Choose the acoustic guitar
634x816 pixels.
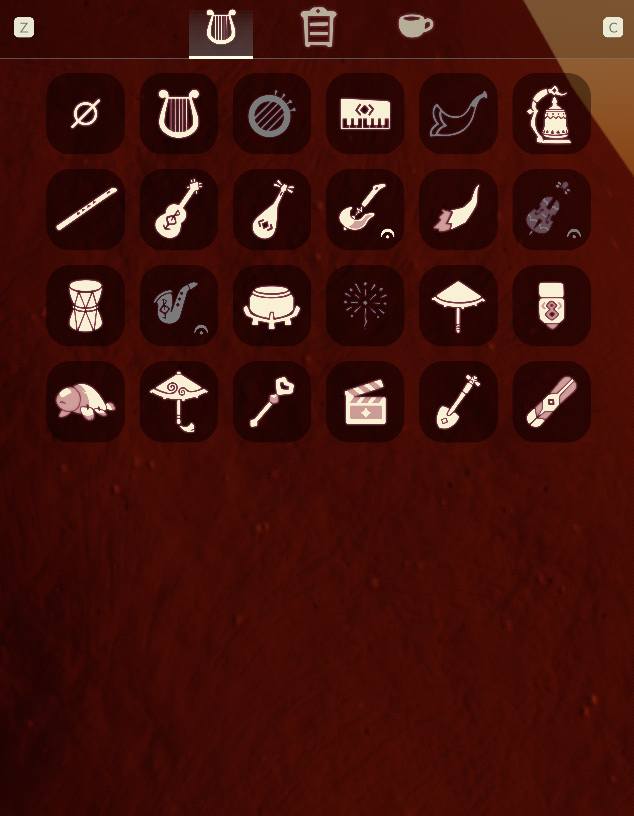coord(179,210)
